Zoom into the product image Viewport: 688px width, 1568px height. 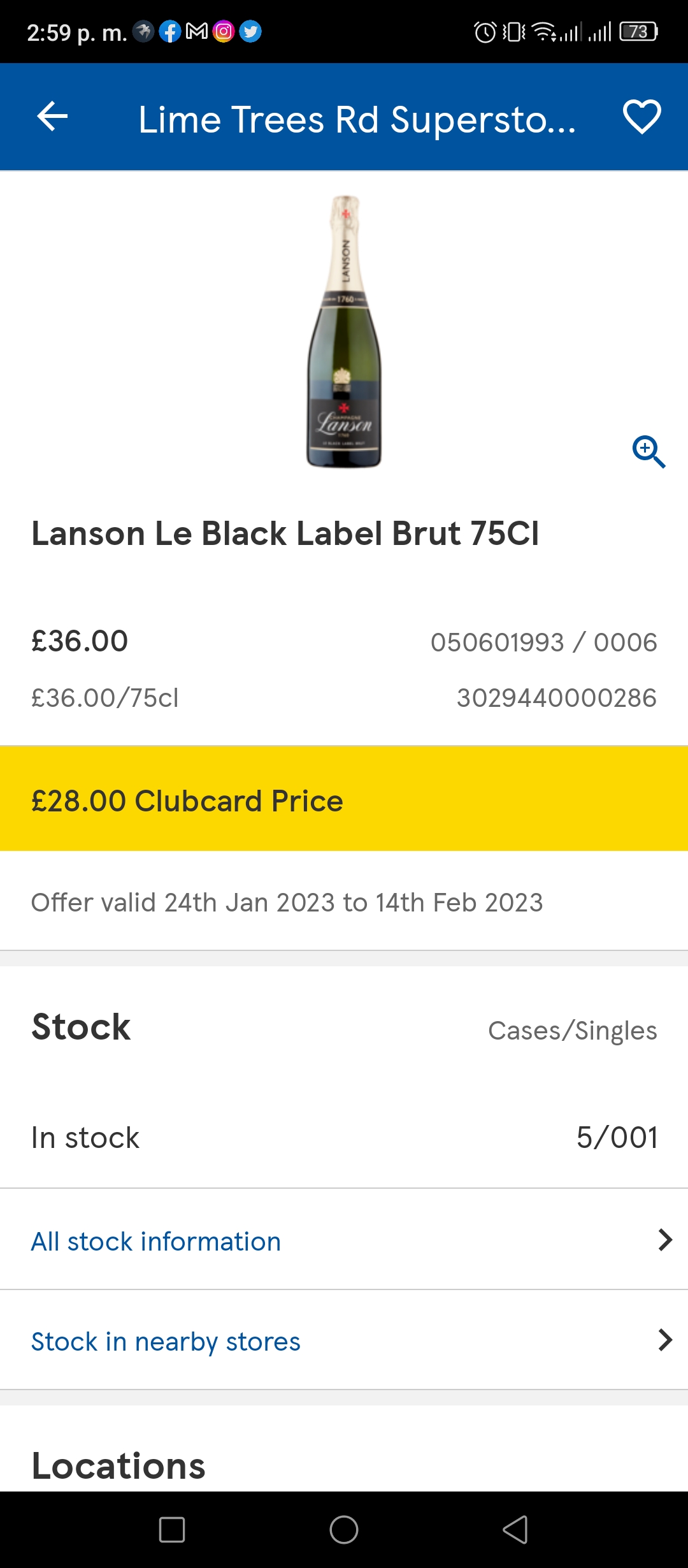[649, 452]
